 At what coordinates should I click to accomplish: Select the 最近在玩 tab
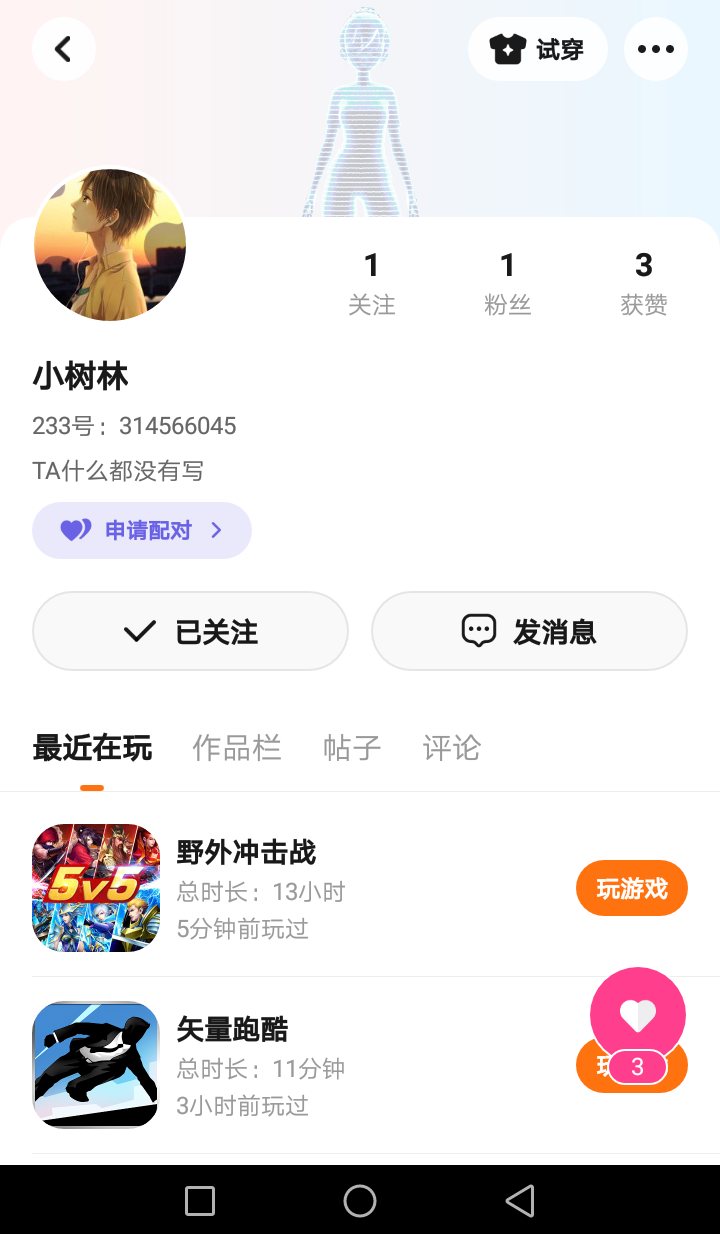click(x=92, y=748)
